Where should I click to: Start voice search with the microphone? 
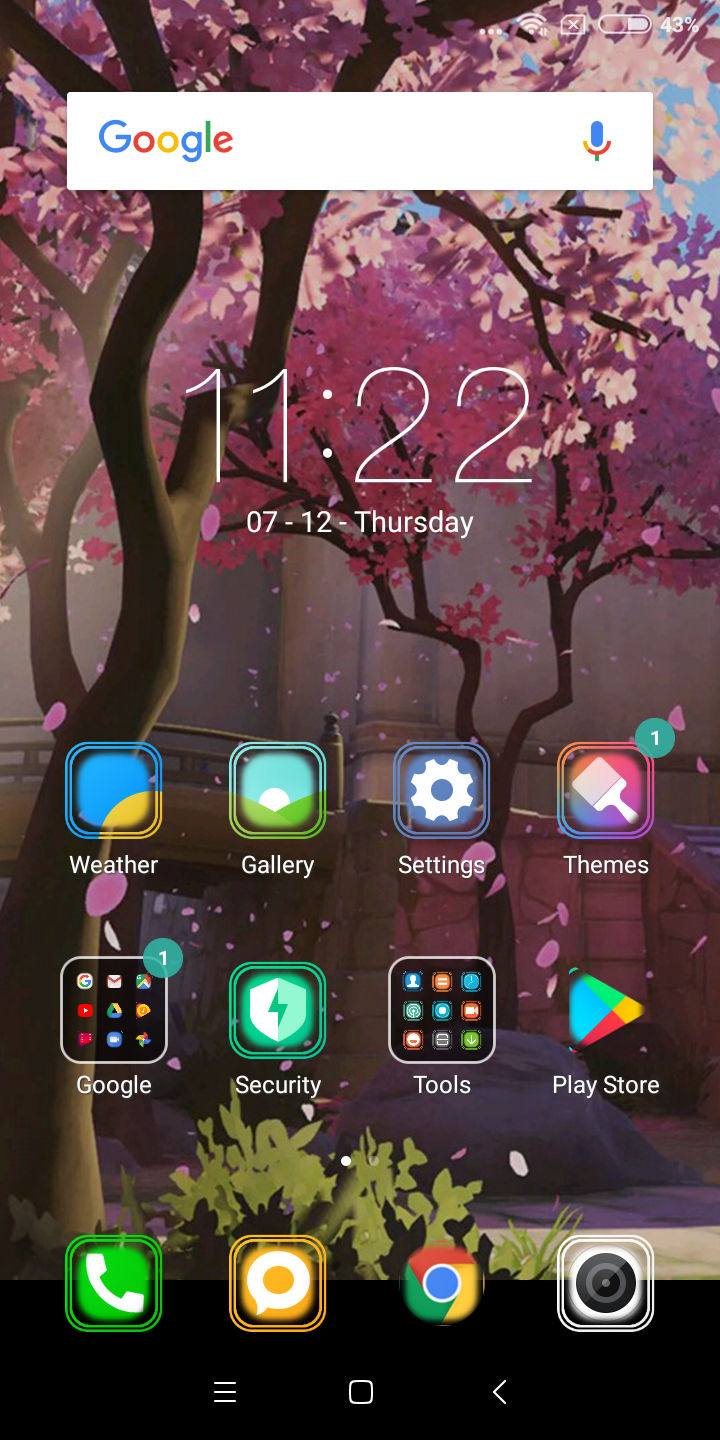(x=596, y=141)
